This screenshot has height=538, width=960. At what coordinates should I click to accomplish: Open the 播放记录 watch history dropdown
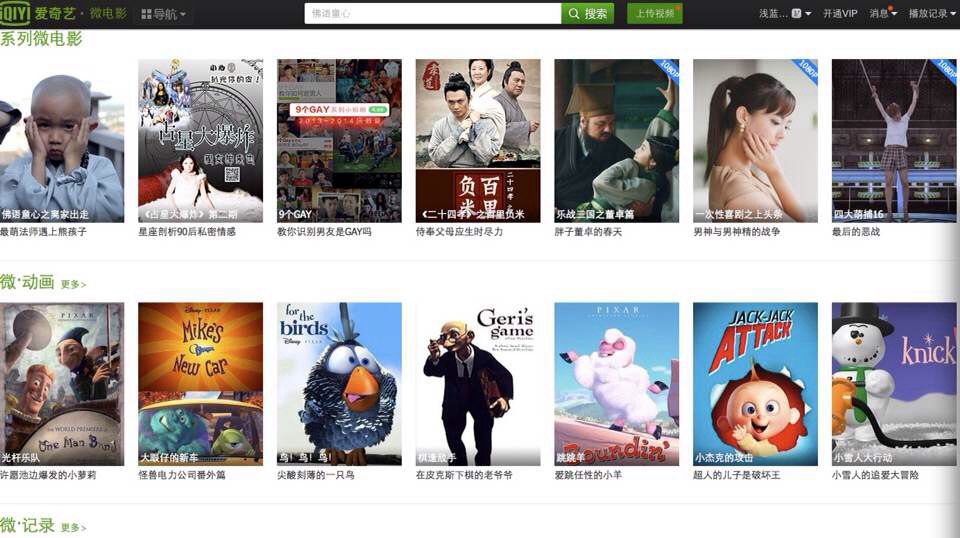click(x=931, y=14)
